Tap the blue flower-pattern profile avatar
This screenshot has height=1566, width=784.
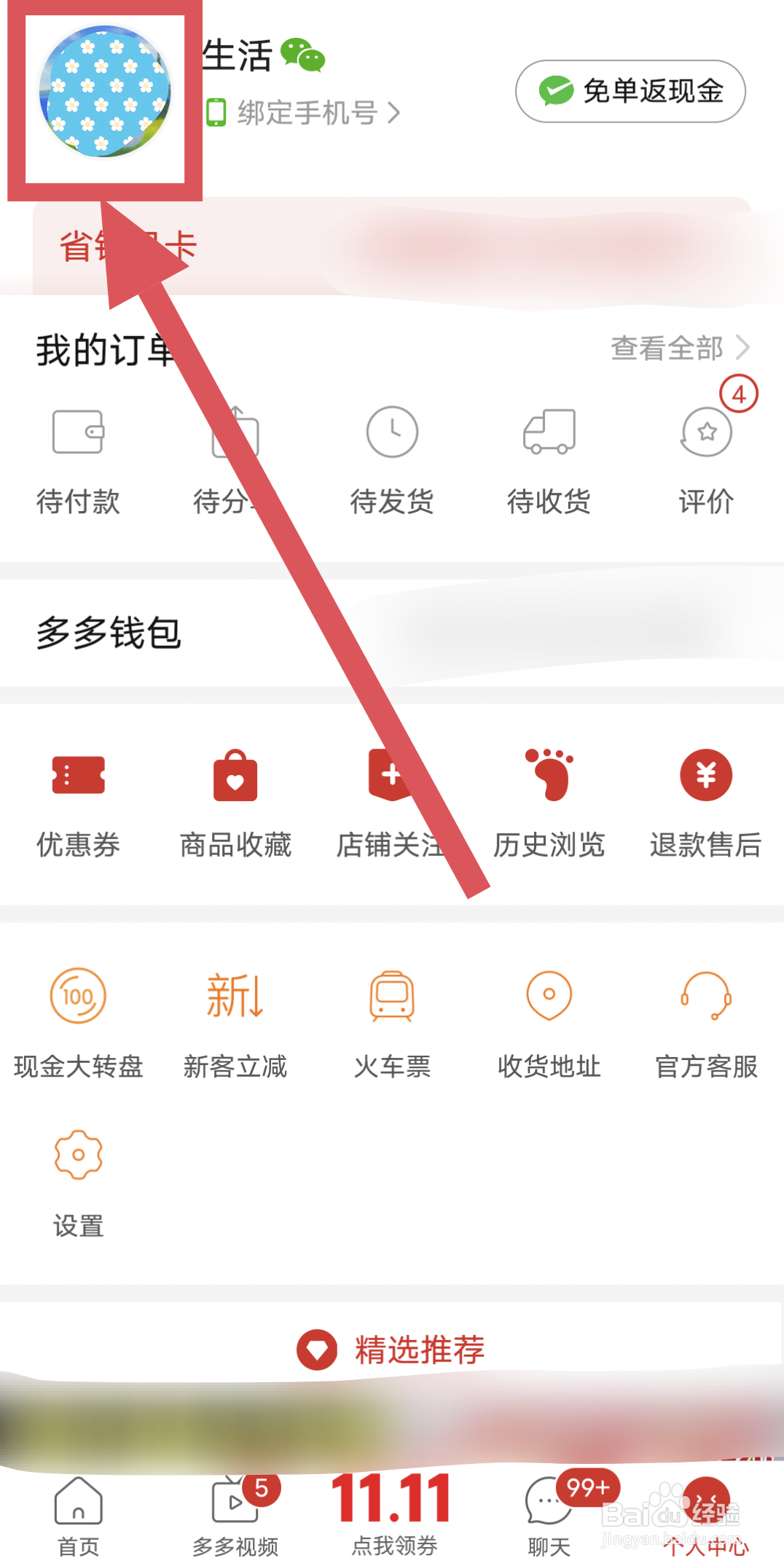[104, 91]
